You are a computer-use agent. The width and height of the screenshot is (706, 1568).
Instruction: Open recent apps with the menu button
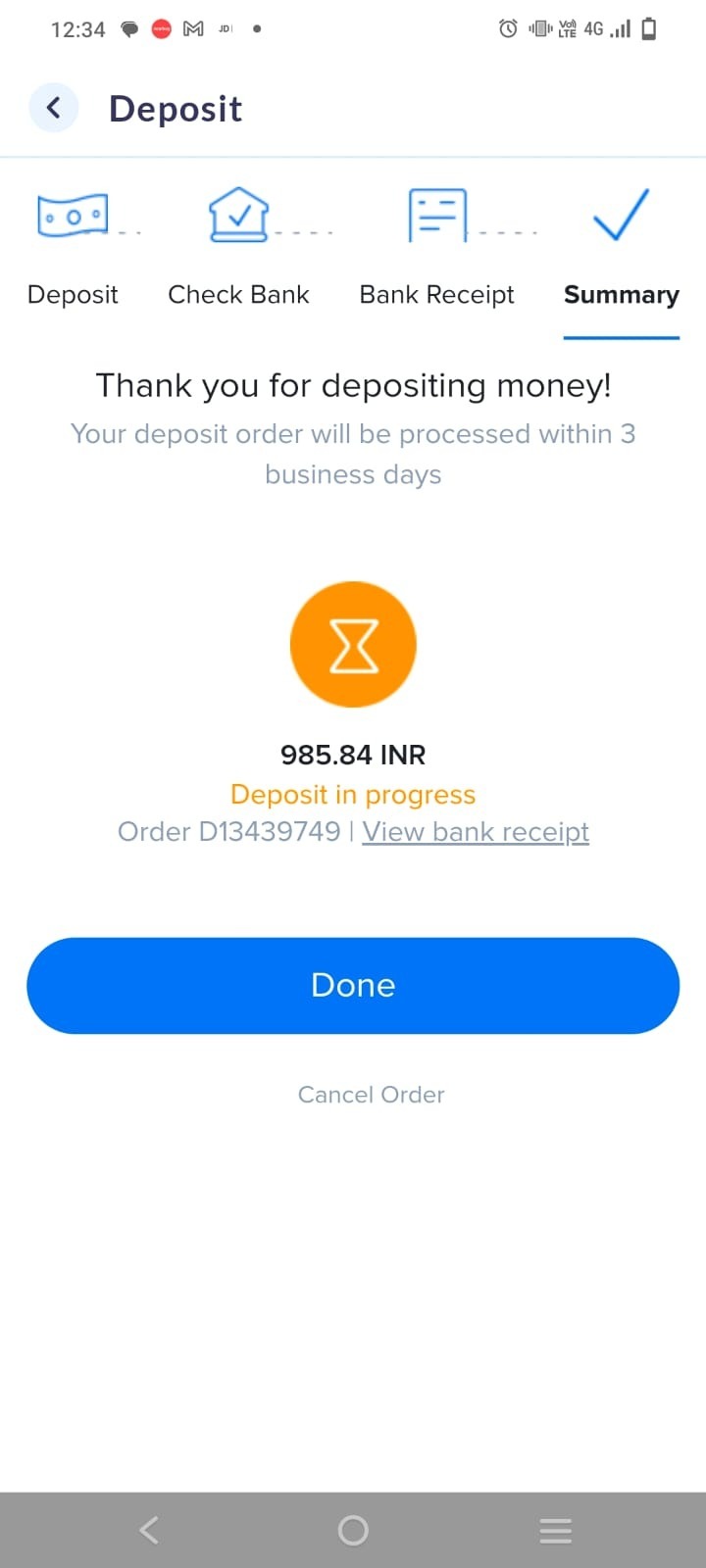coord(555,1529)
